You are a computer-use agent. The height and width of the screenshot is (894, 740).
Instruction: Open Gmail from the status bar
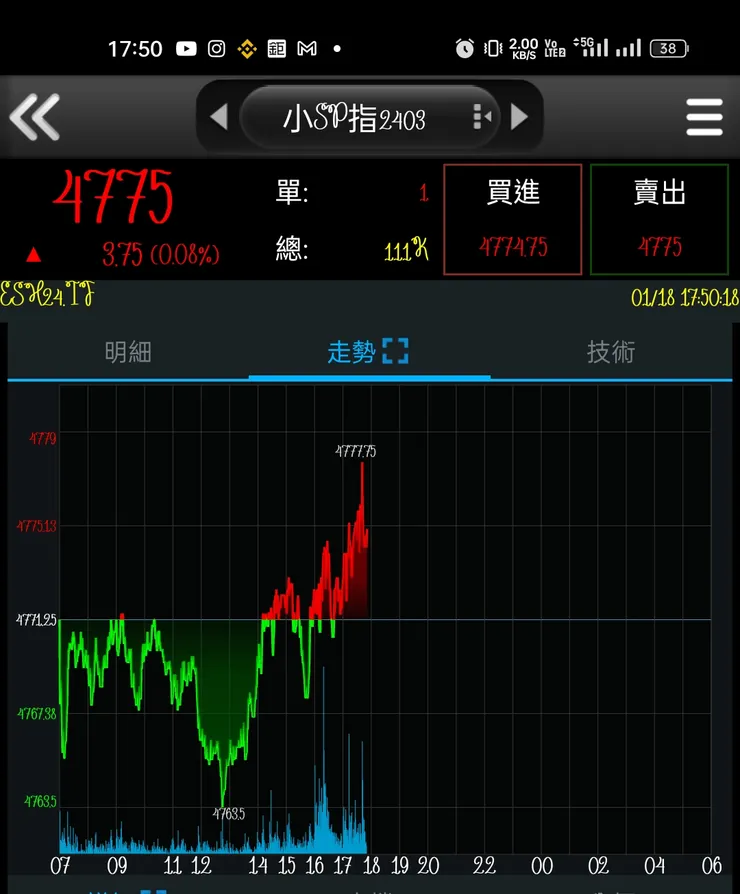306,48
